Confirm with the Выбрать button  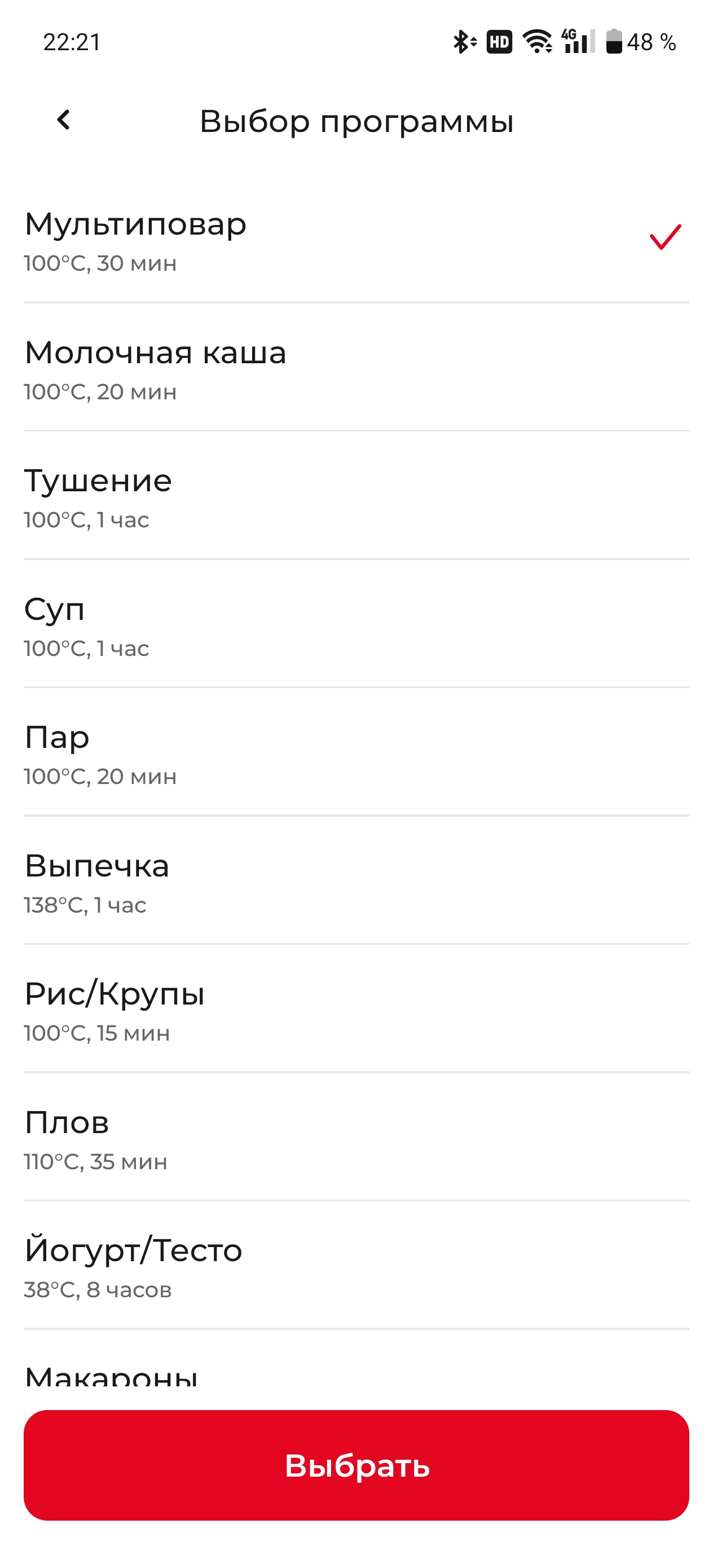(x=356, y=1465)
